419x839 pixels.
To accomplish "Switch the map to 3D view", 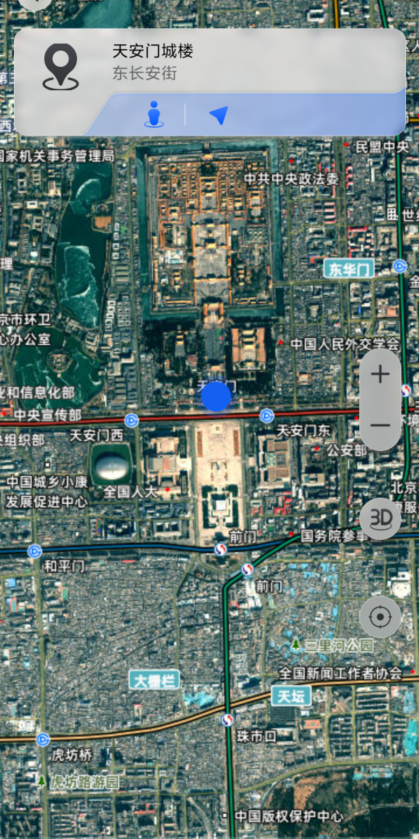I will tap(380, 518).
